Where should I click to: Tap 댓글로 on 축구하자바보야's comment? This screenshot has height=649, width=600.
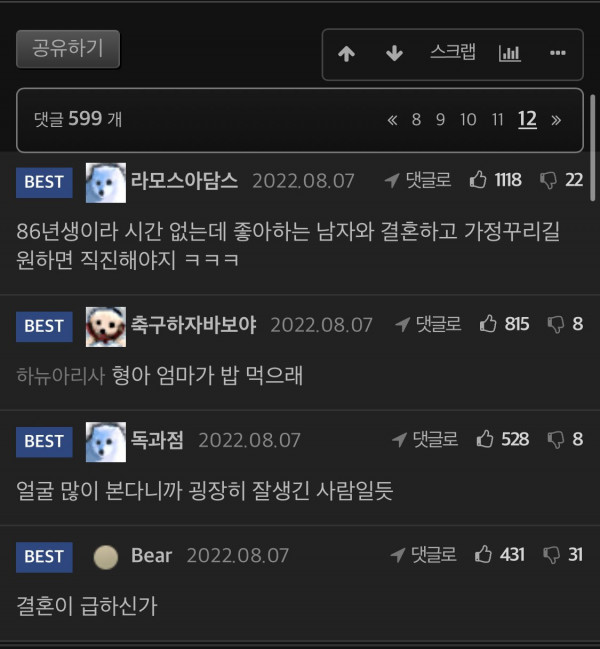[x=428, y=324]
